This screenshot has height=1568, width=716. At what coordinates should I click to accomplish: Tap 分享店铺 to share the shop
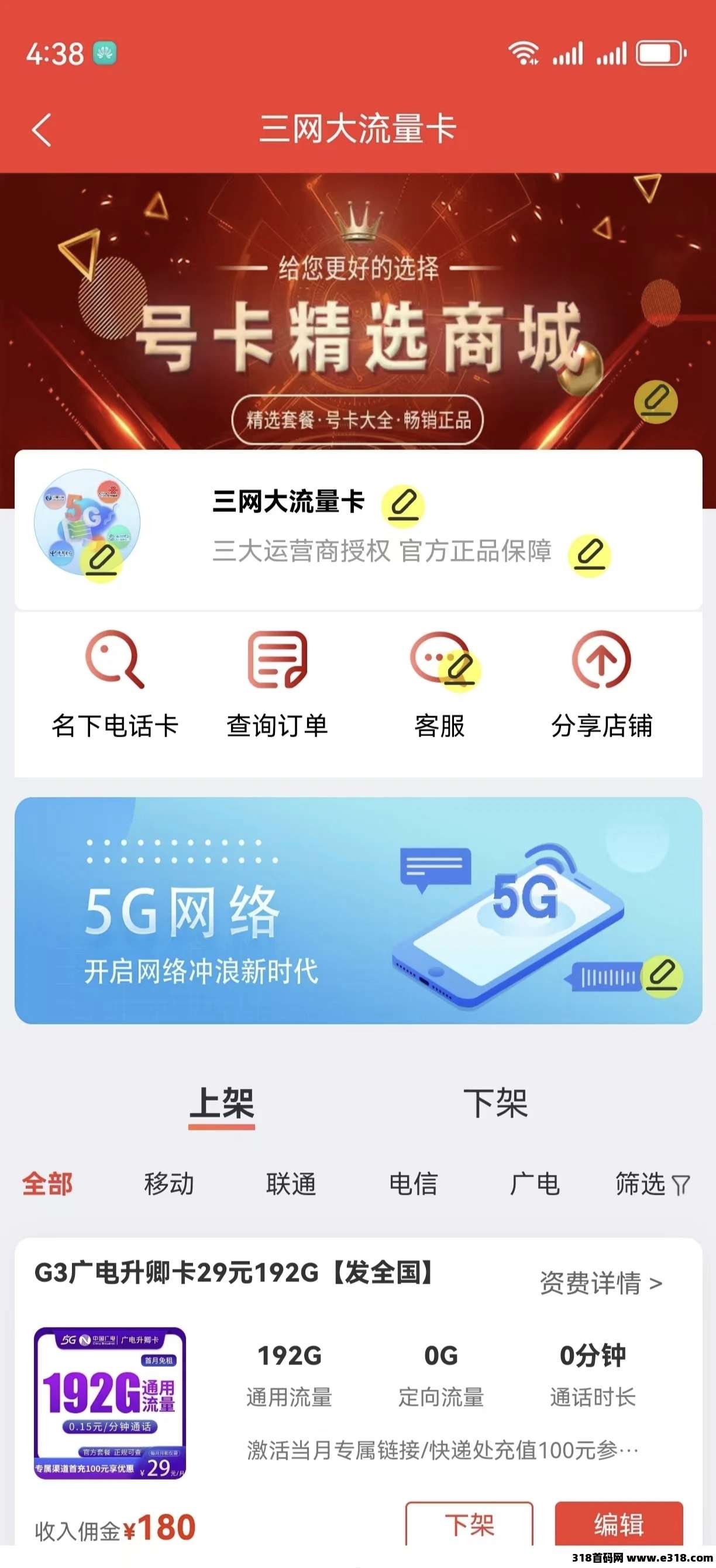[601, 685]
